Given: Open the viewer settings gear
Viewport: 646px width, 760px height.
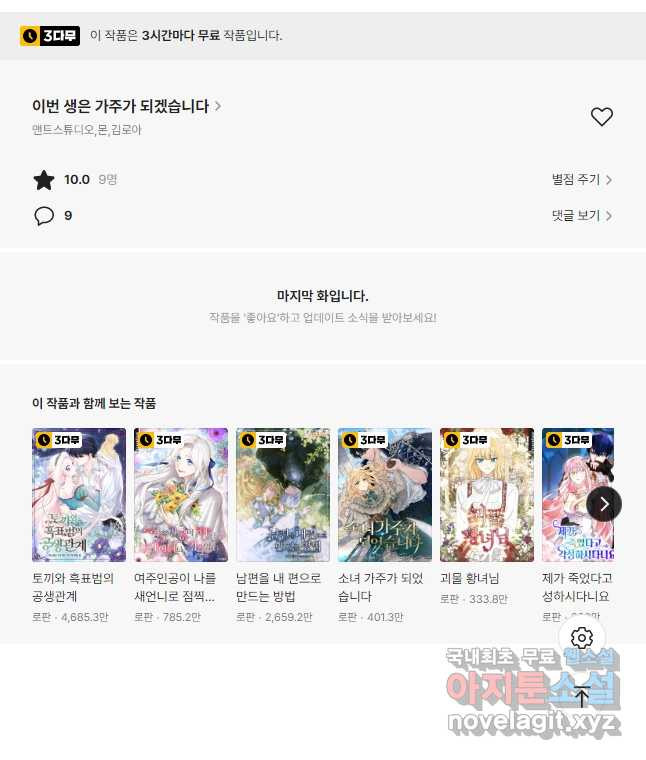Looking at the screenshot, I should point(582,638).
